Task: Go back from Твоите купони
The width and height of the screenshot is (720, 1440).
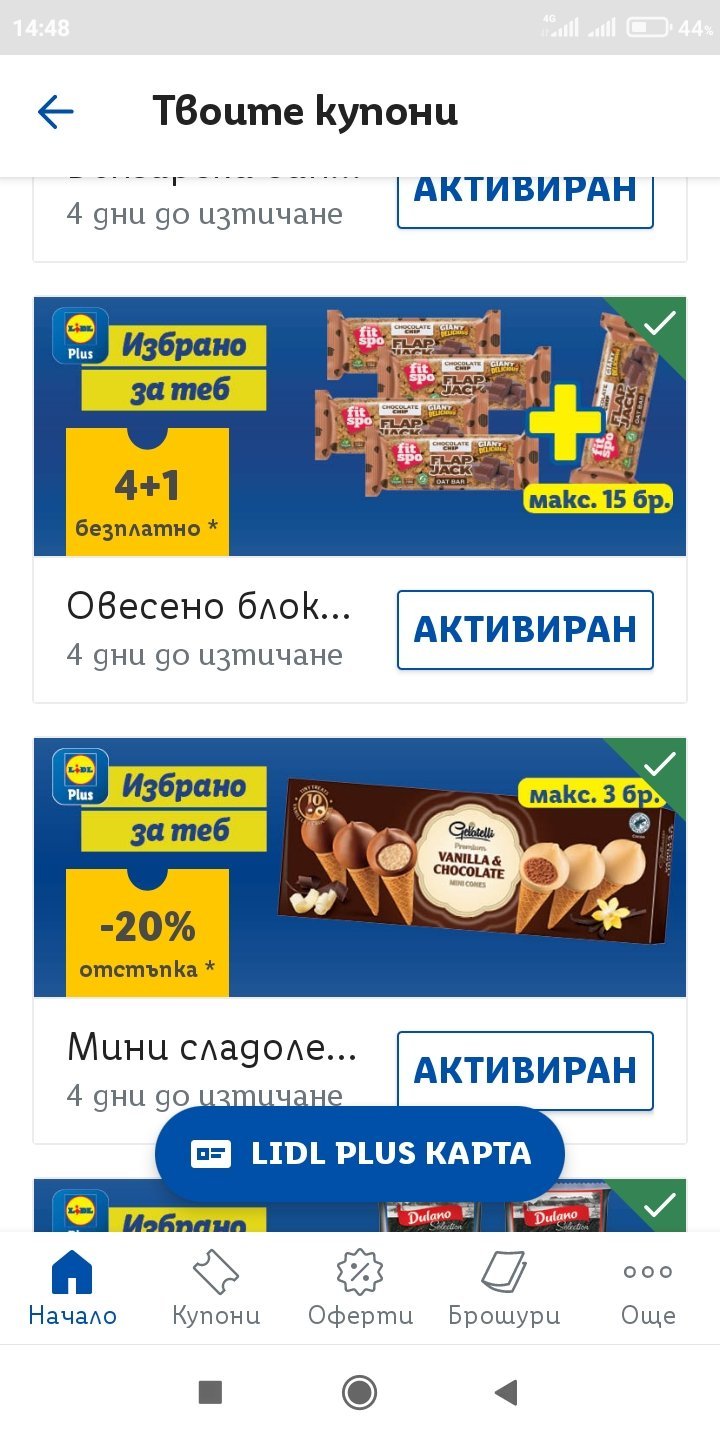Action: [x=56, y=112]
